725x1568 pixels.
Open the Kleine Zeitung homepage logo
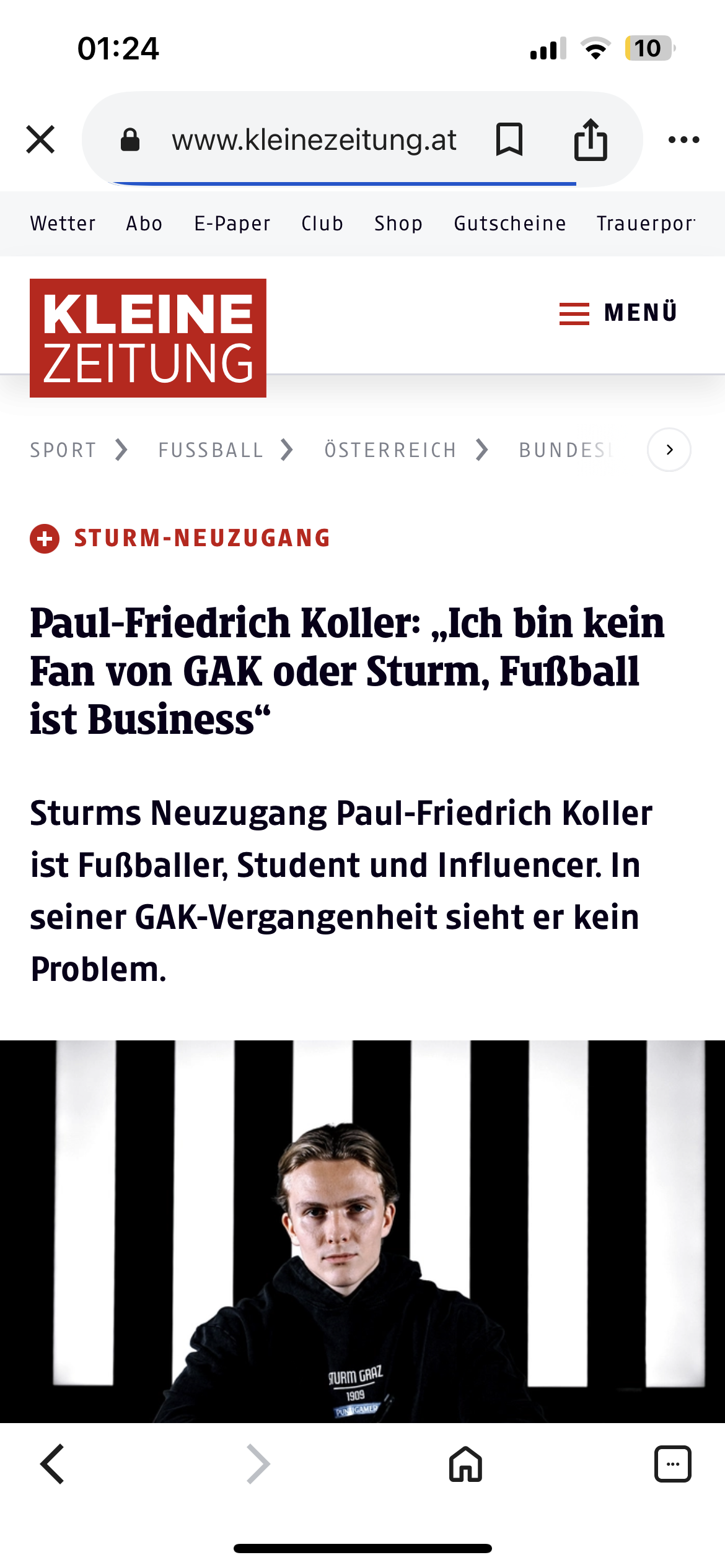coord(148,338)
